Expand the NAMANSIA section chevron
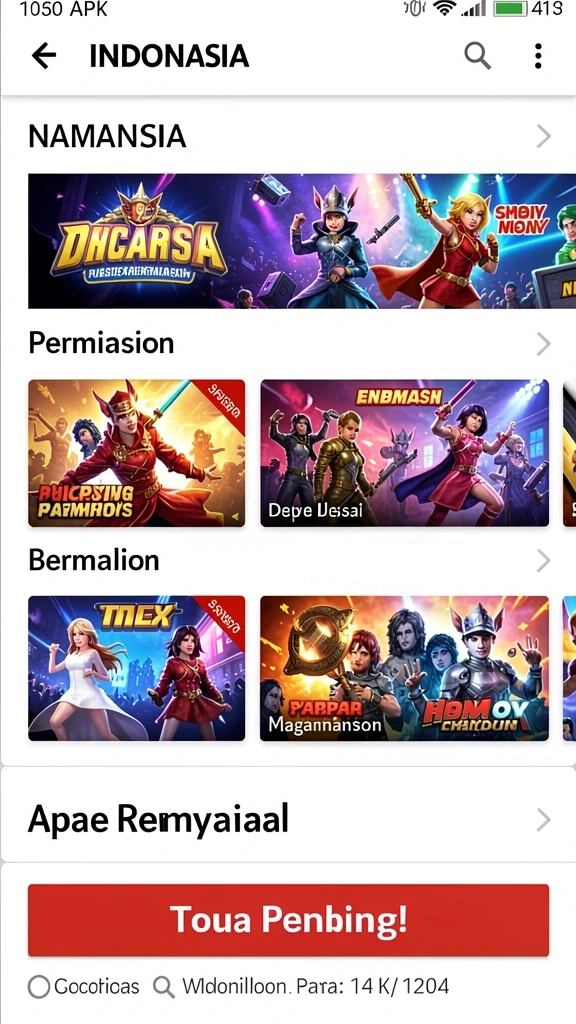The height and width of the screenshot is (1024, 576). 543,136
